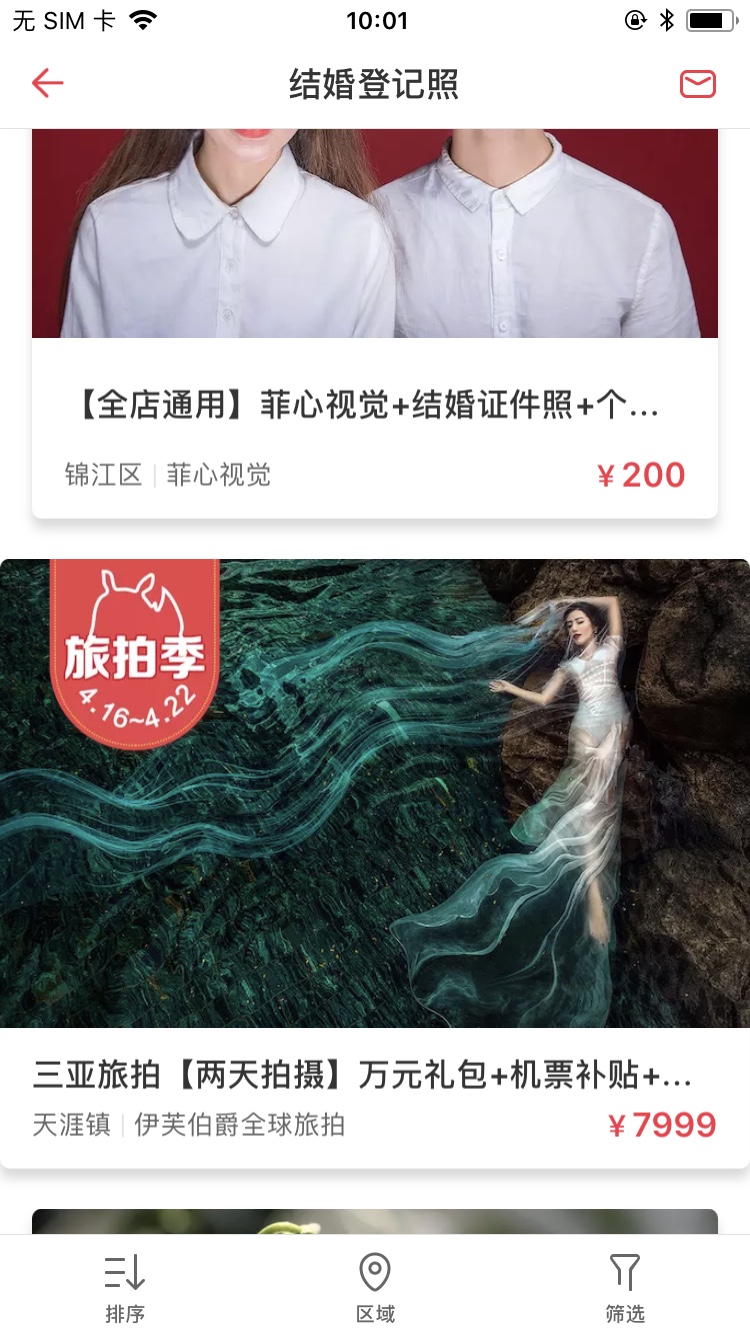Viewport: 750px width, 1334px height.
Task: Open the 筛选 filter panel
Action: click(x=625, y=1287)
